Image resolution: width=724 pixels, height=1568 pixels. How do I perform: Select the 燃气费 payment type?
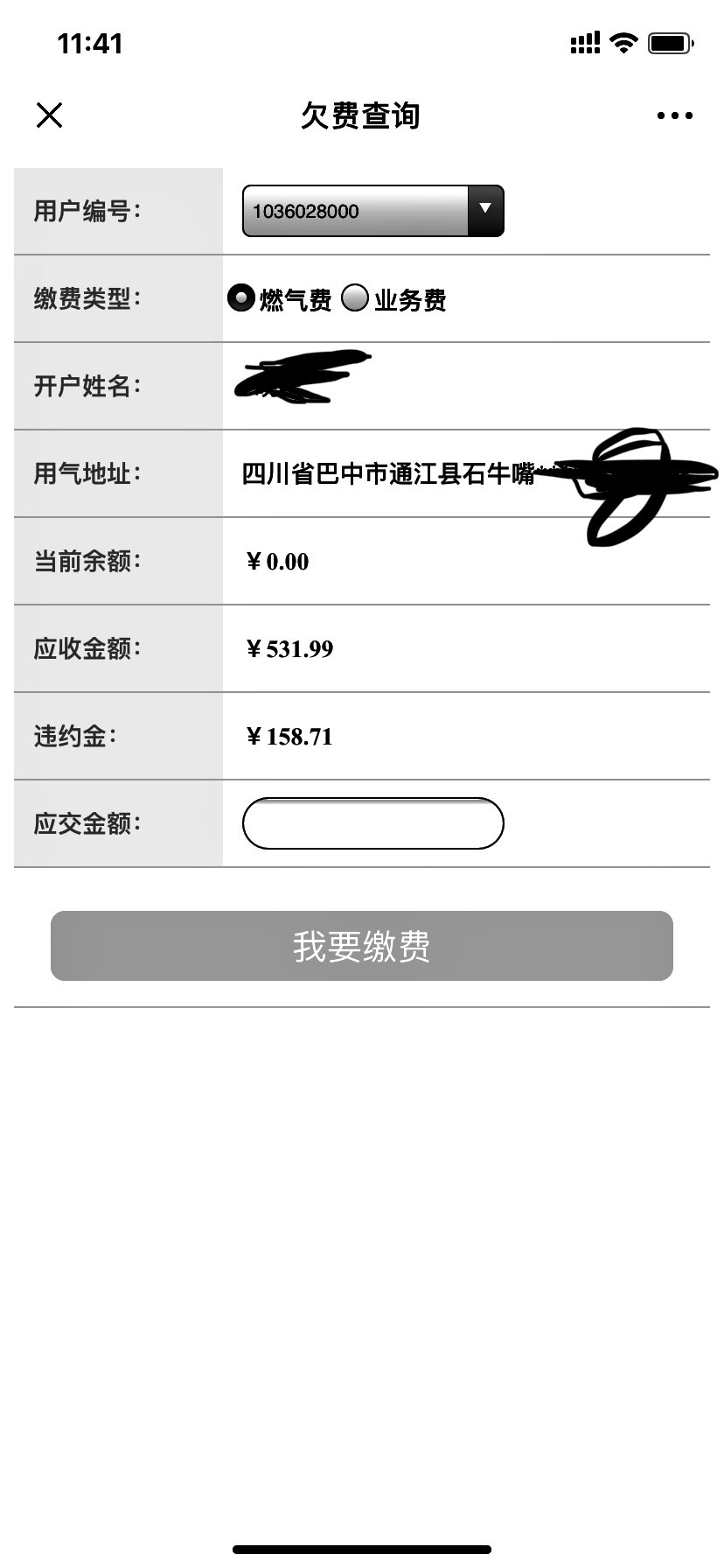click(241, 298)
